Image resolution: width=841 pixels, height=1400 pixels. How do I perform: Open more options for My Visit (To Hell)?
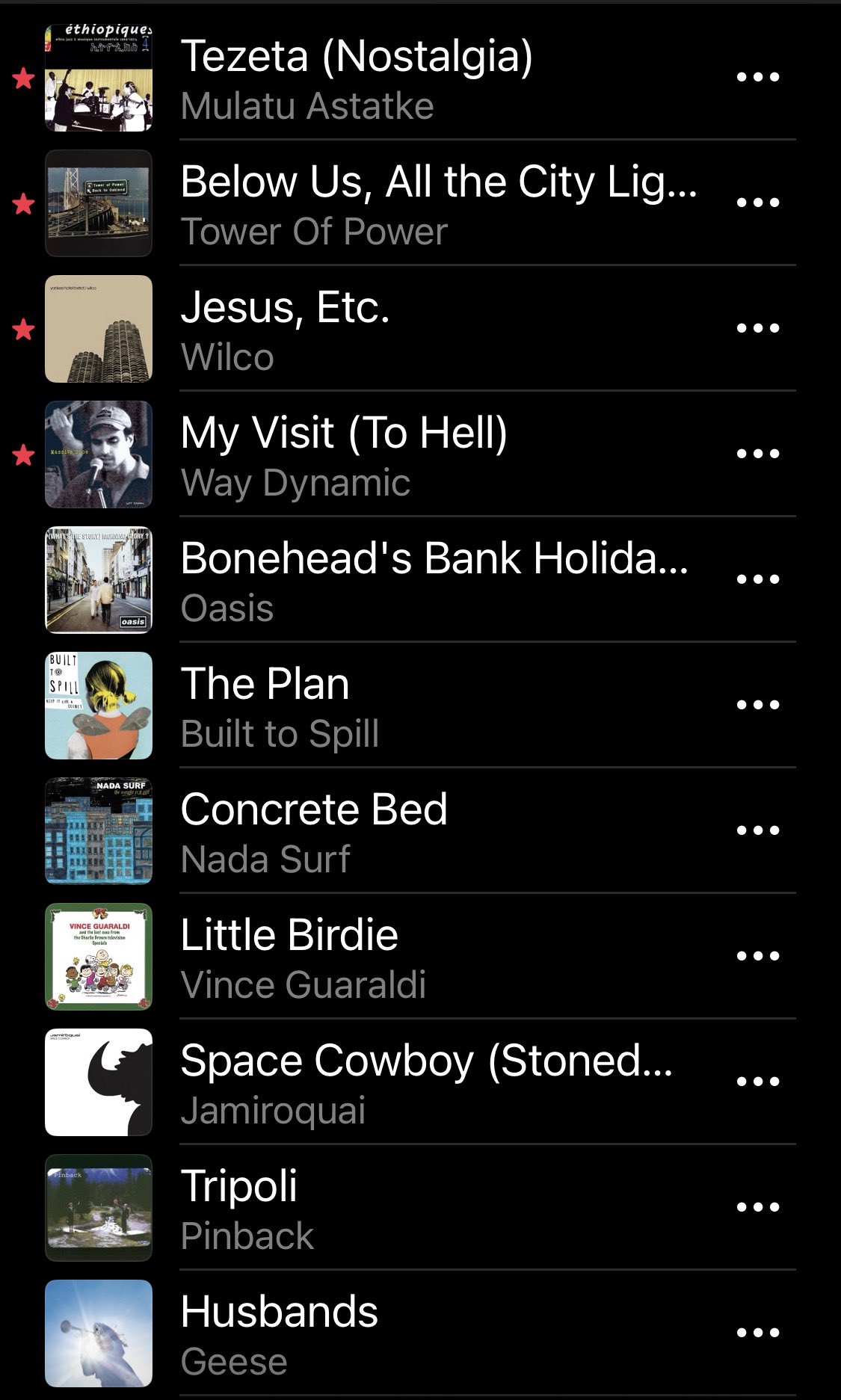coord(757,454)
